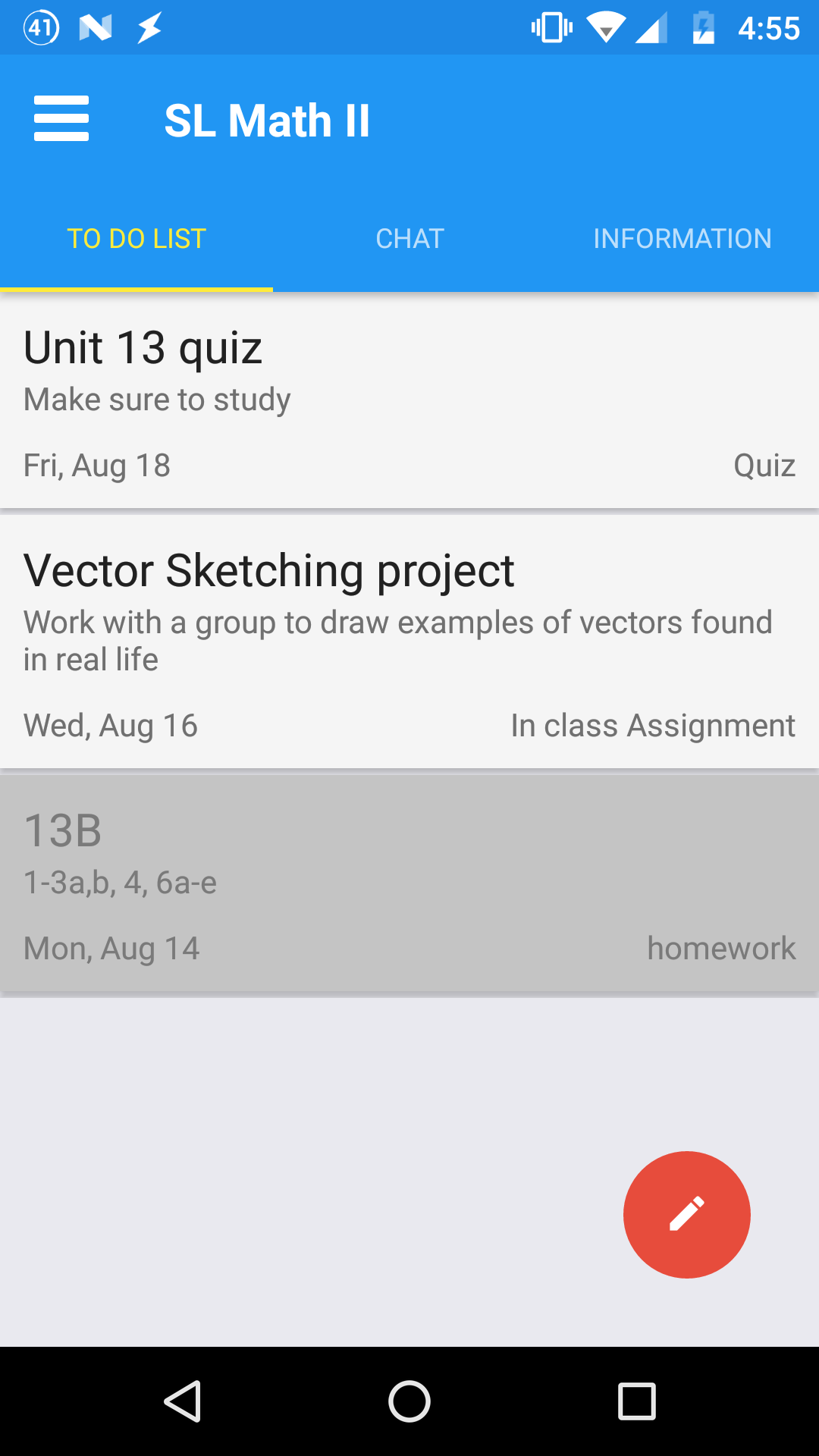Image resolution: width=819 pixels, height=1456 pixels.
Task: Open the hamburger navigation drawer
Action: pyautogui.click(x=61, y=119)
